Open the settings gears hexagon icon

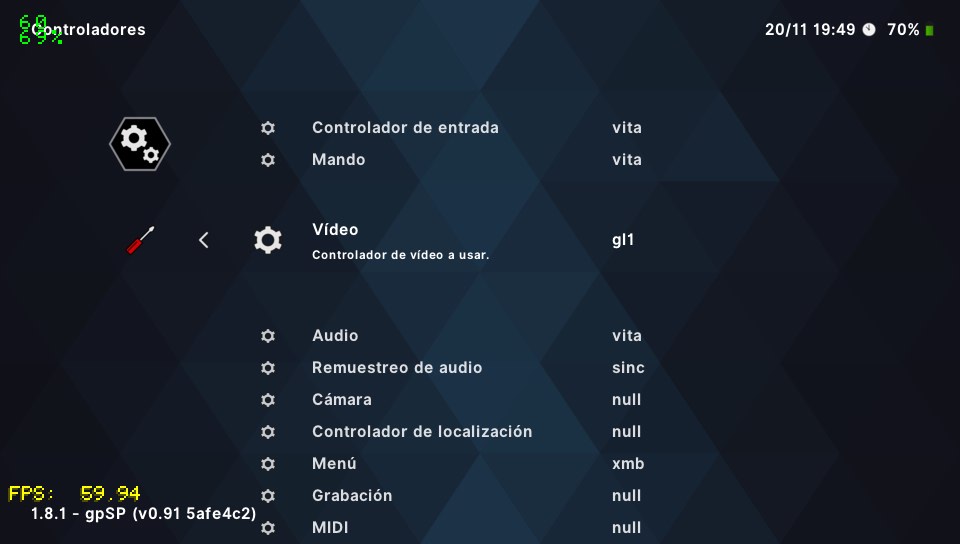pos(140,144)
